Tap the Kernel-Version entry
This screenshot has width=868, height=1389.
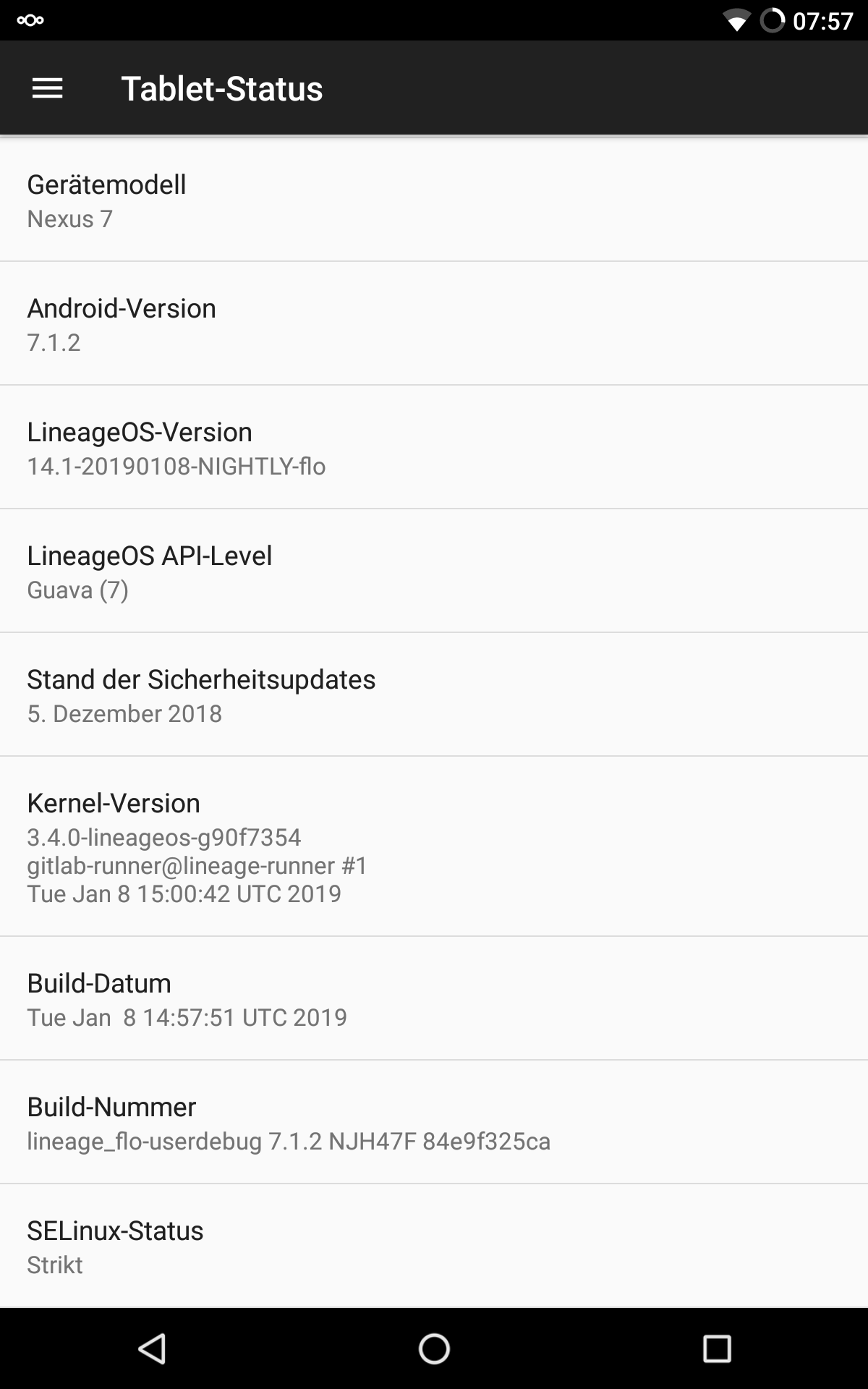point(434,846)
